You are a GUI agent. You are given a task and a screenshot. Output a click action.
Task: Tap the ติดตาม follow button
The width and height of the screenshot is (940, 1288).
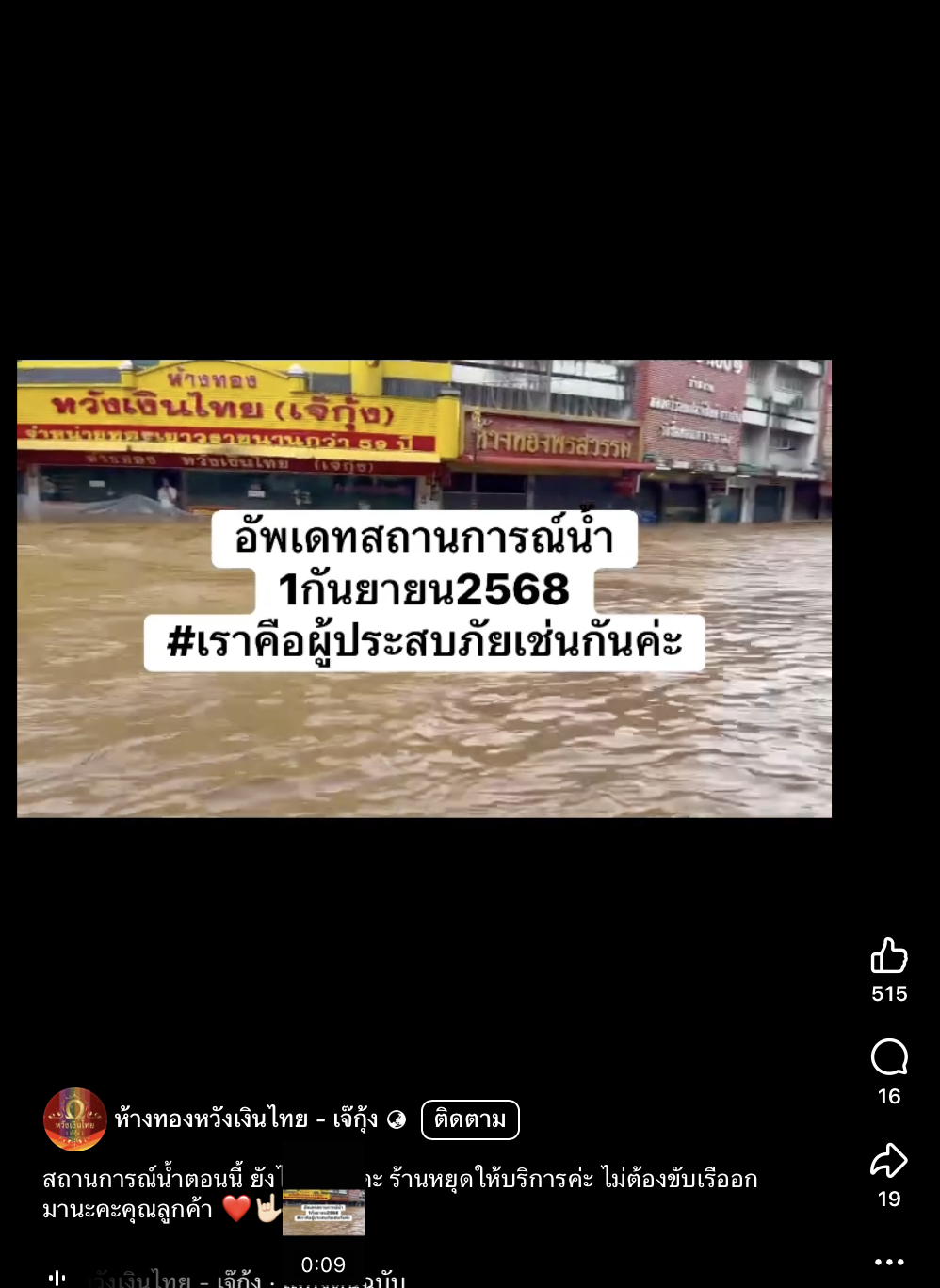click(x=470, y=1119)
